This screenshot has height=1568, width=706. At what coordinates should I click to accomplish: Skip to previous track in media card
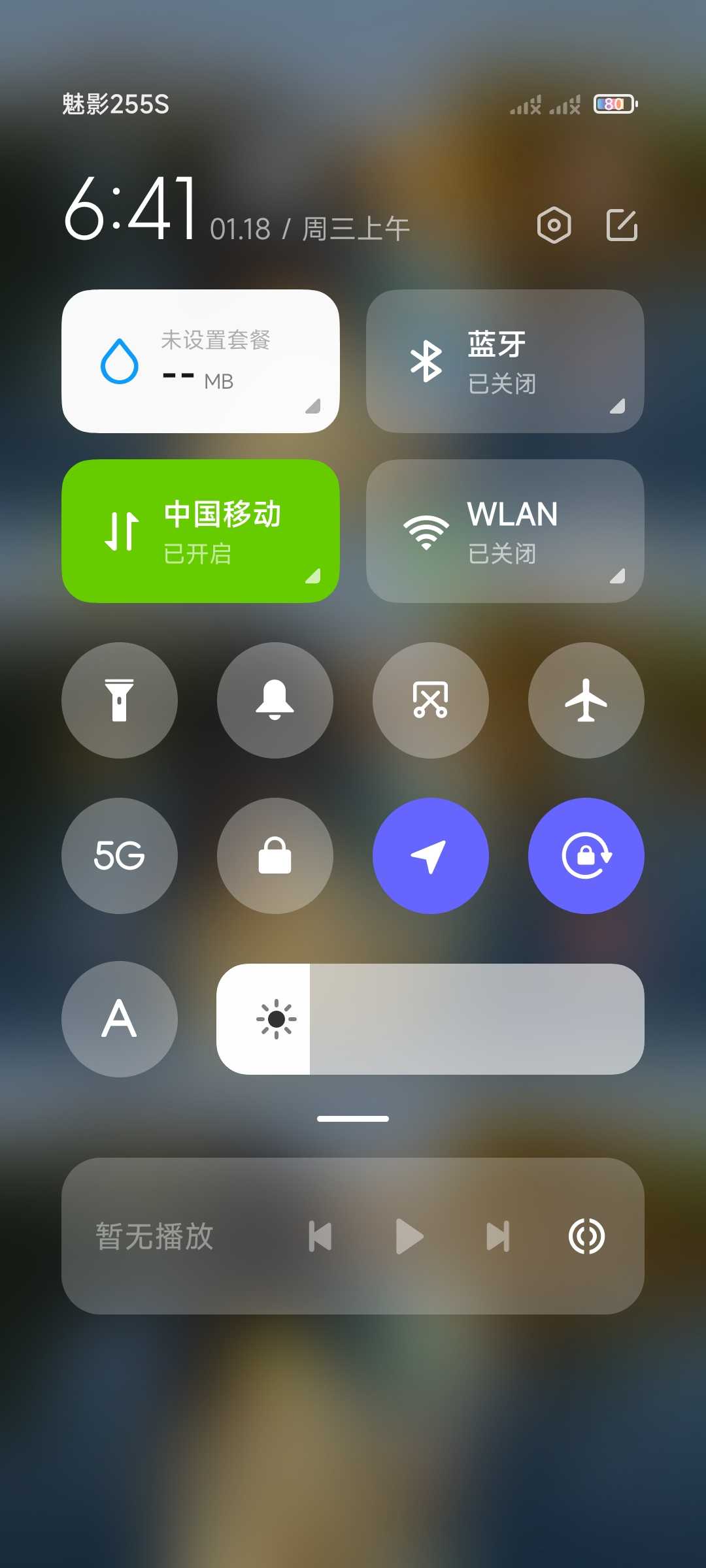[x=320, y=1236]
